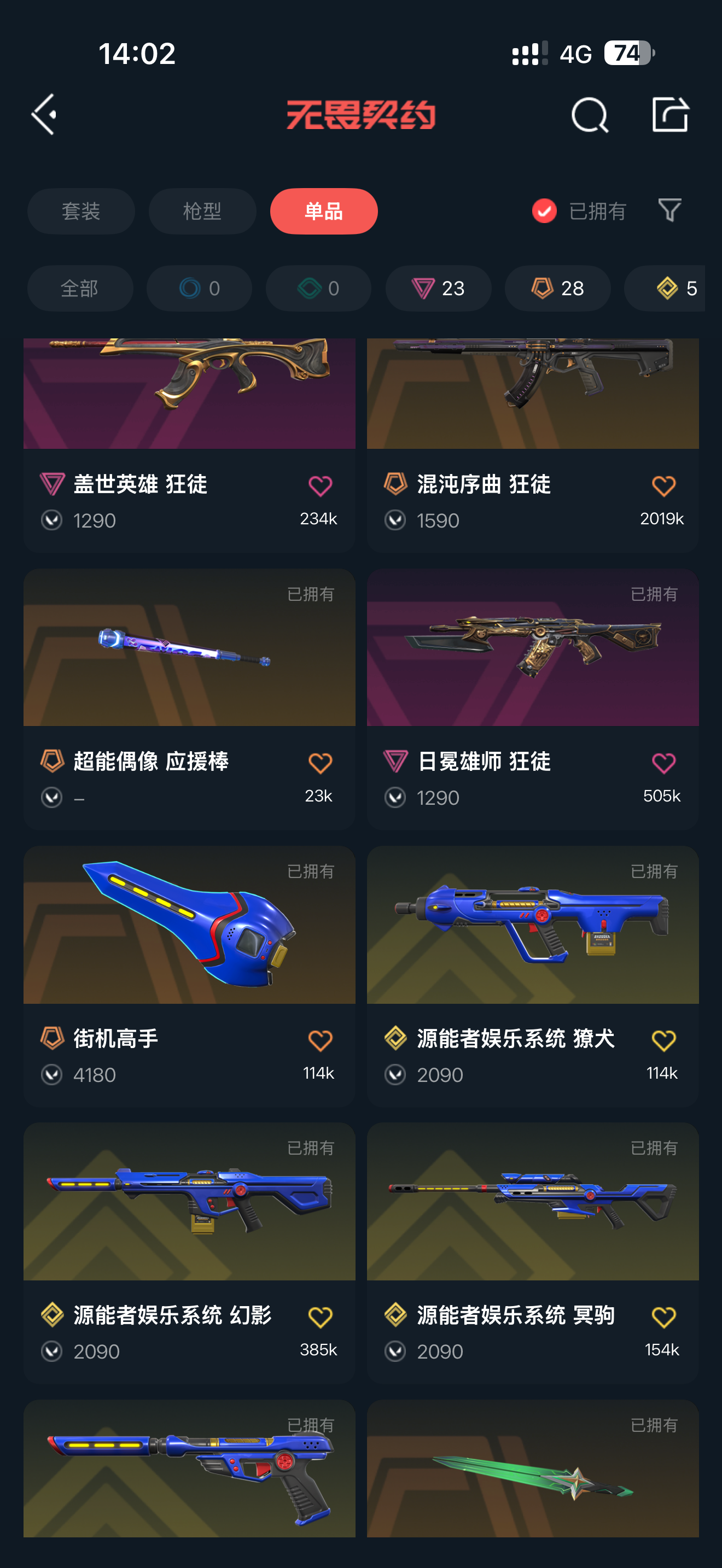
Task: Favorite 源能者娱乐系统 幻影 with heart icon
Action: (x=320, y=1317)
